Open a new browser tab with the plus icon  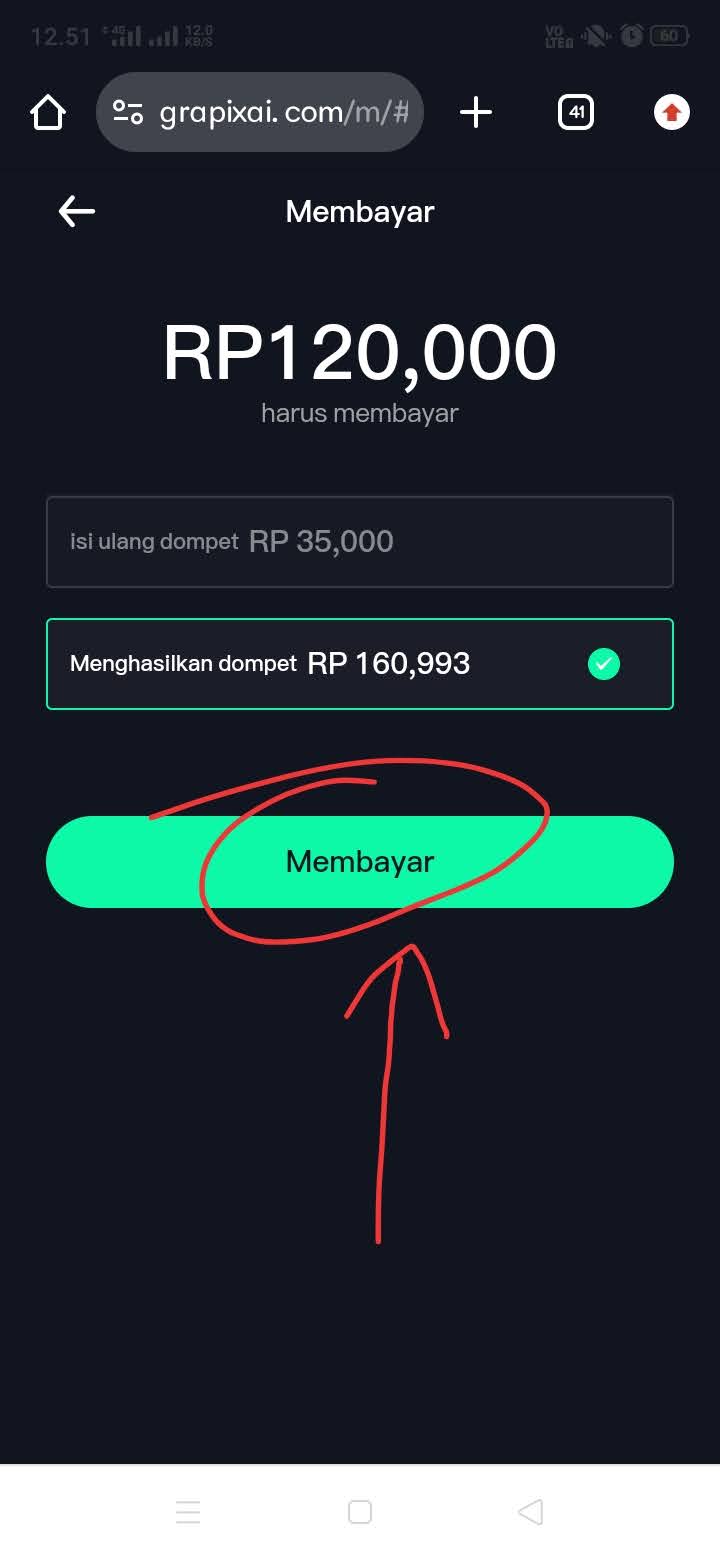tap(476, 112)
